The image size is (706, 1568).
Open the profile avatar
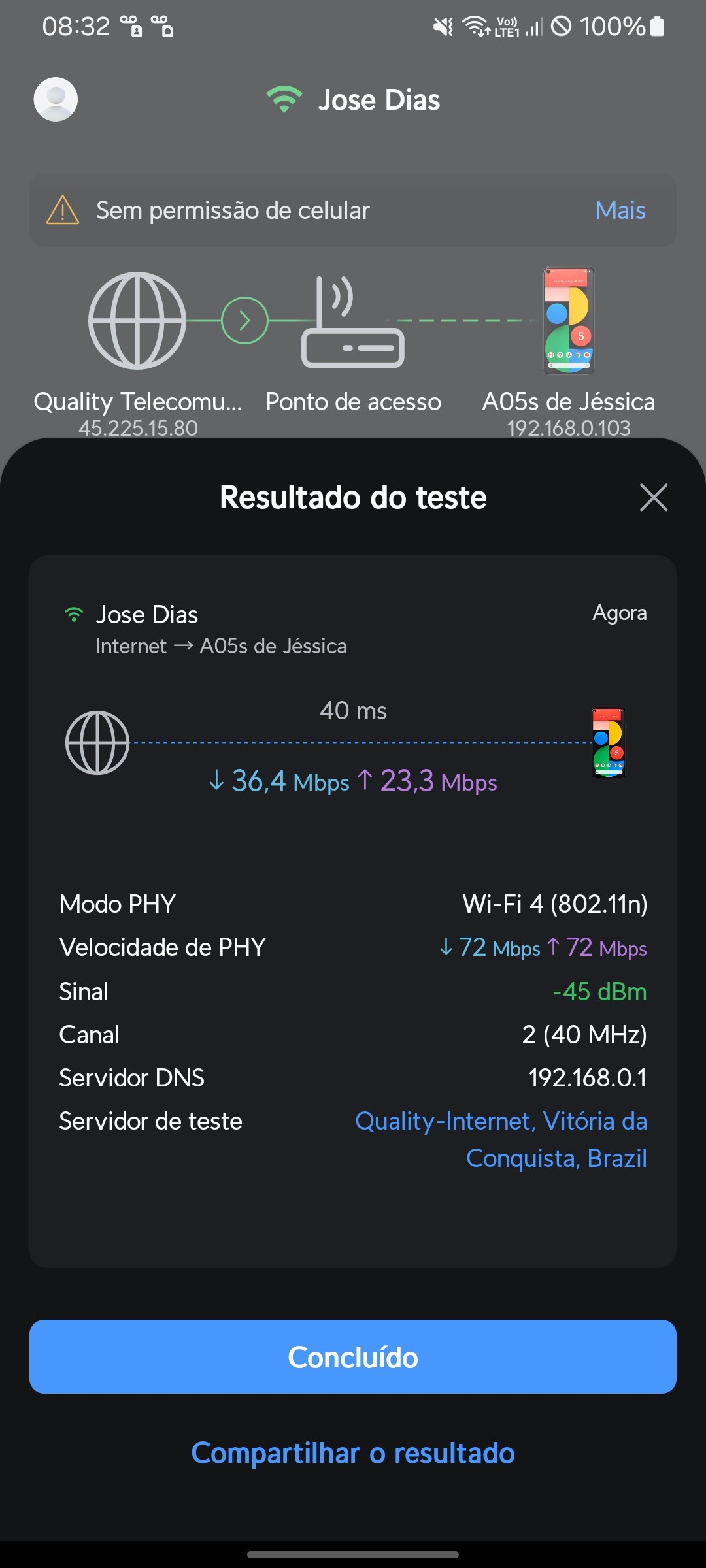coord(56,99)
